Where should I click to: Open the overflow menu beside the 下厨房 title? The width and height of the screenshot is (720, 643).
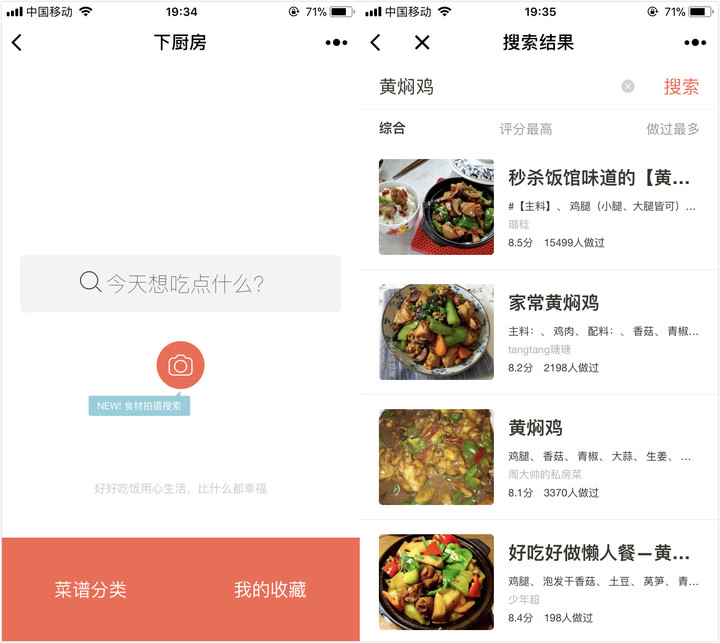pyautogui.click(x=336, y=43)
